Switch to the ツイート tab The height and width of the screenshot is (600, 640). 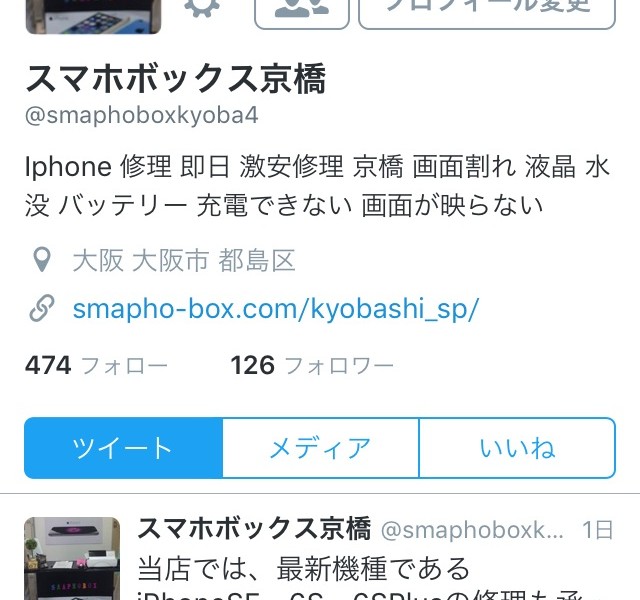pyautogui.click(x=123, y=448)
